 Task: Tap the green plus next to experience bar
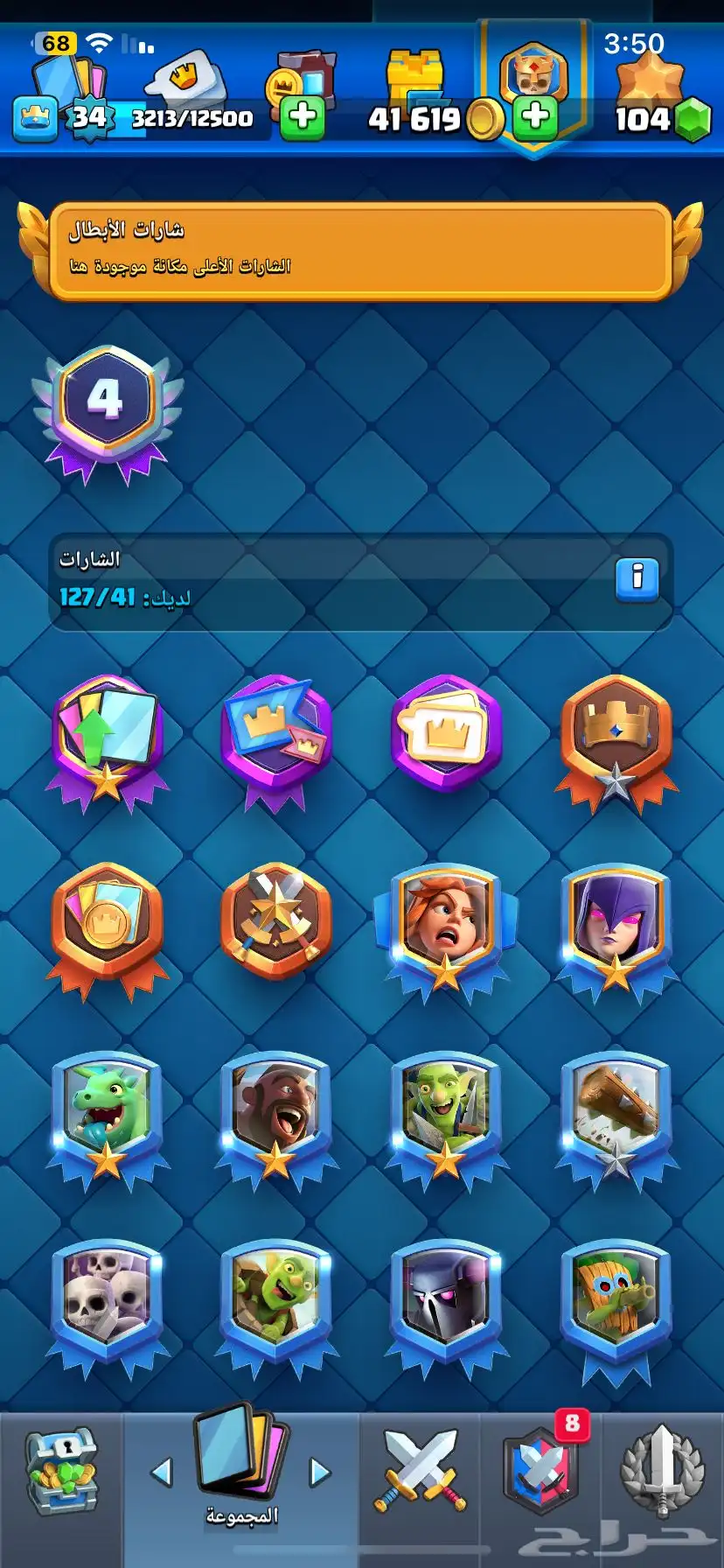(303, 117)
